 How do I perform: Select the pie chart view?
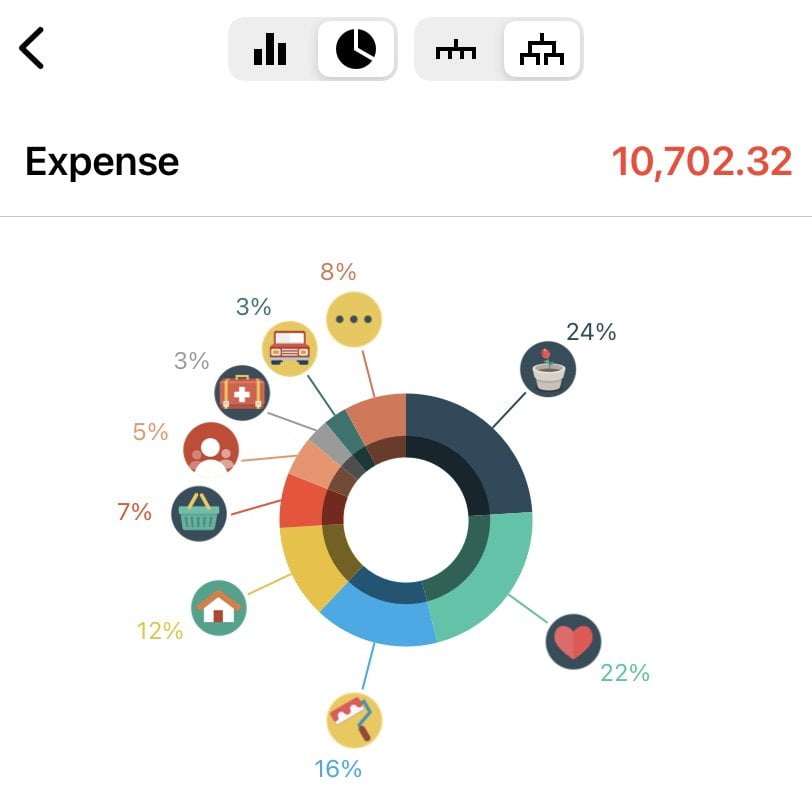click(x=356, y=49)
